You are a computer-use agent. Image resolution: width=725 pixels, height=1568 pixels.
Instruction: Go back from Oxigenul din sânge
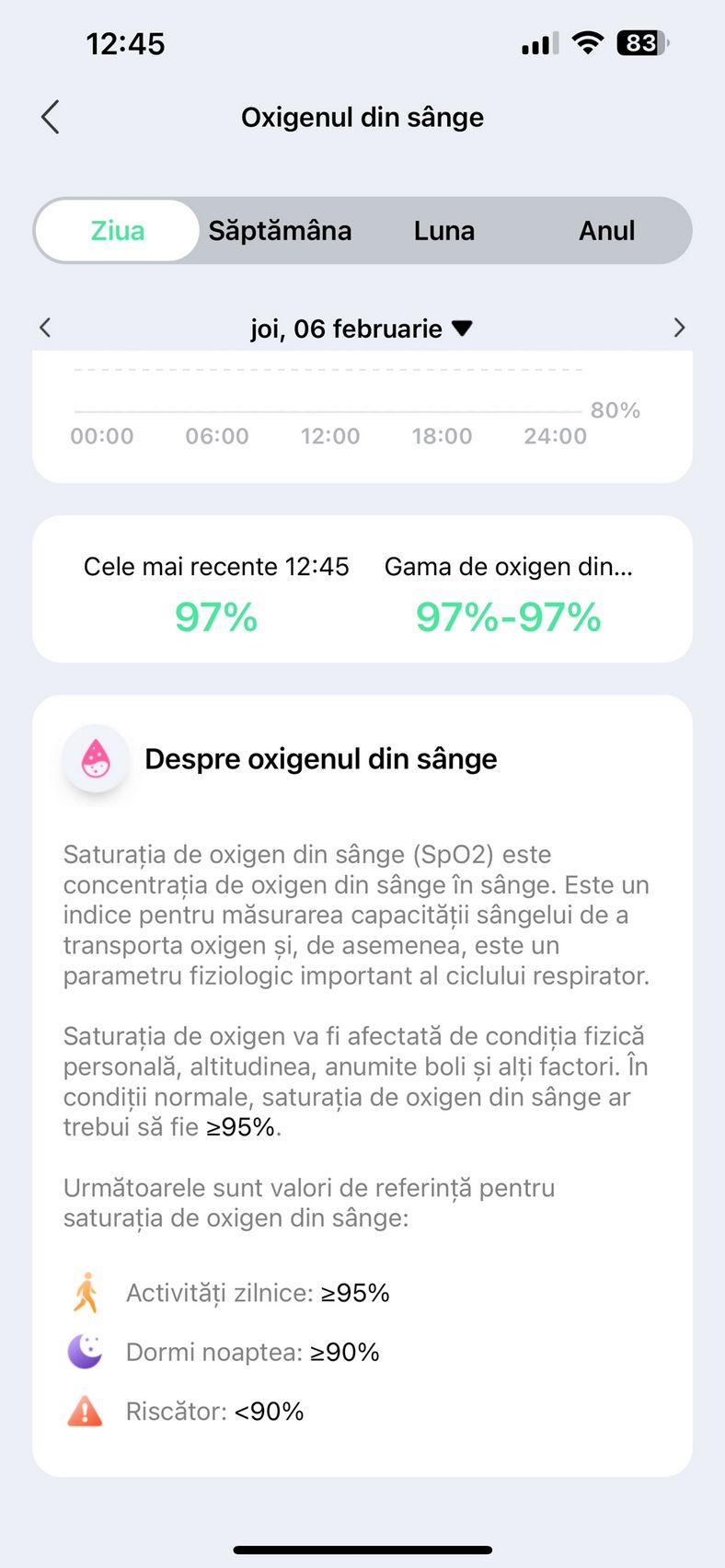tap(51, 117)
